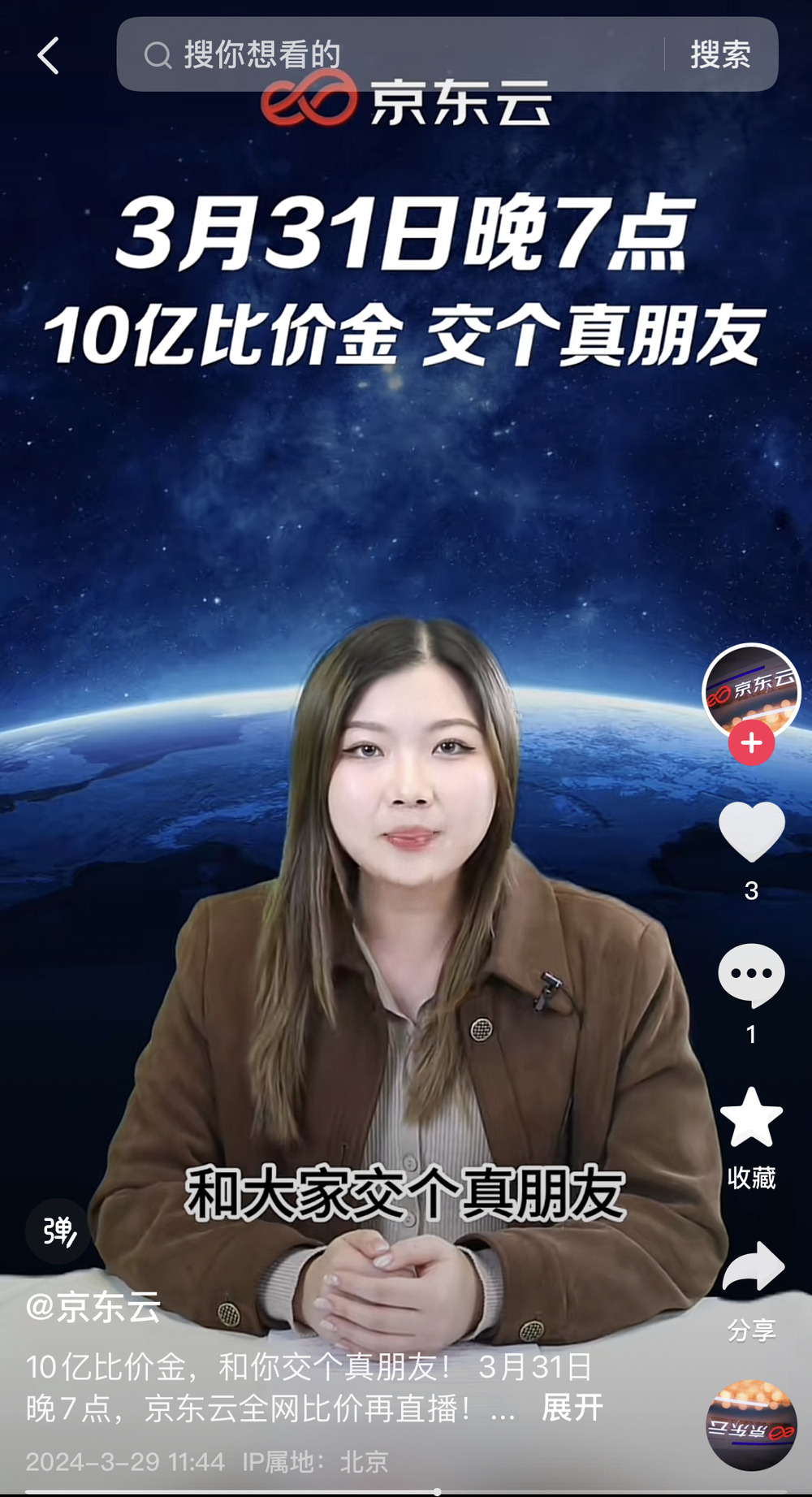Follow 京东云 with the red plus button
The image size is (812, 1497).
tap(751, 742)
